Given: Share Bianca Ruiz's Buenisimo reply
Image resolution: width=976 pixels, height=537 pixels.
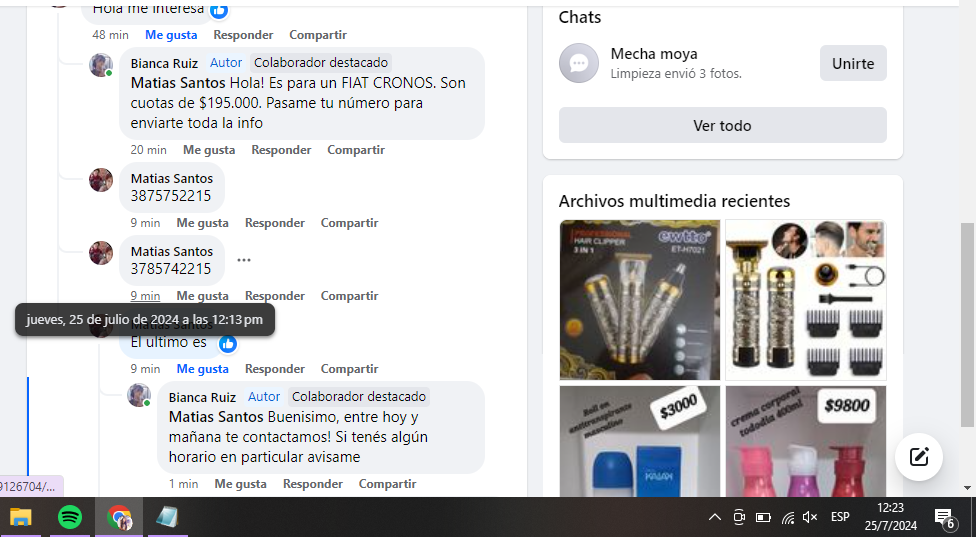Looking at the screenshot, I should tap(386, 484).
